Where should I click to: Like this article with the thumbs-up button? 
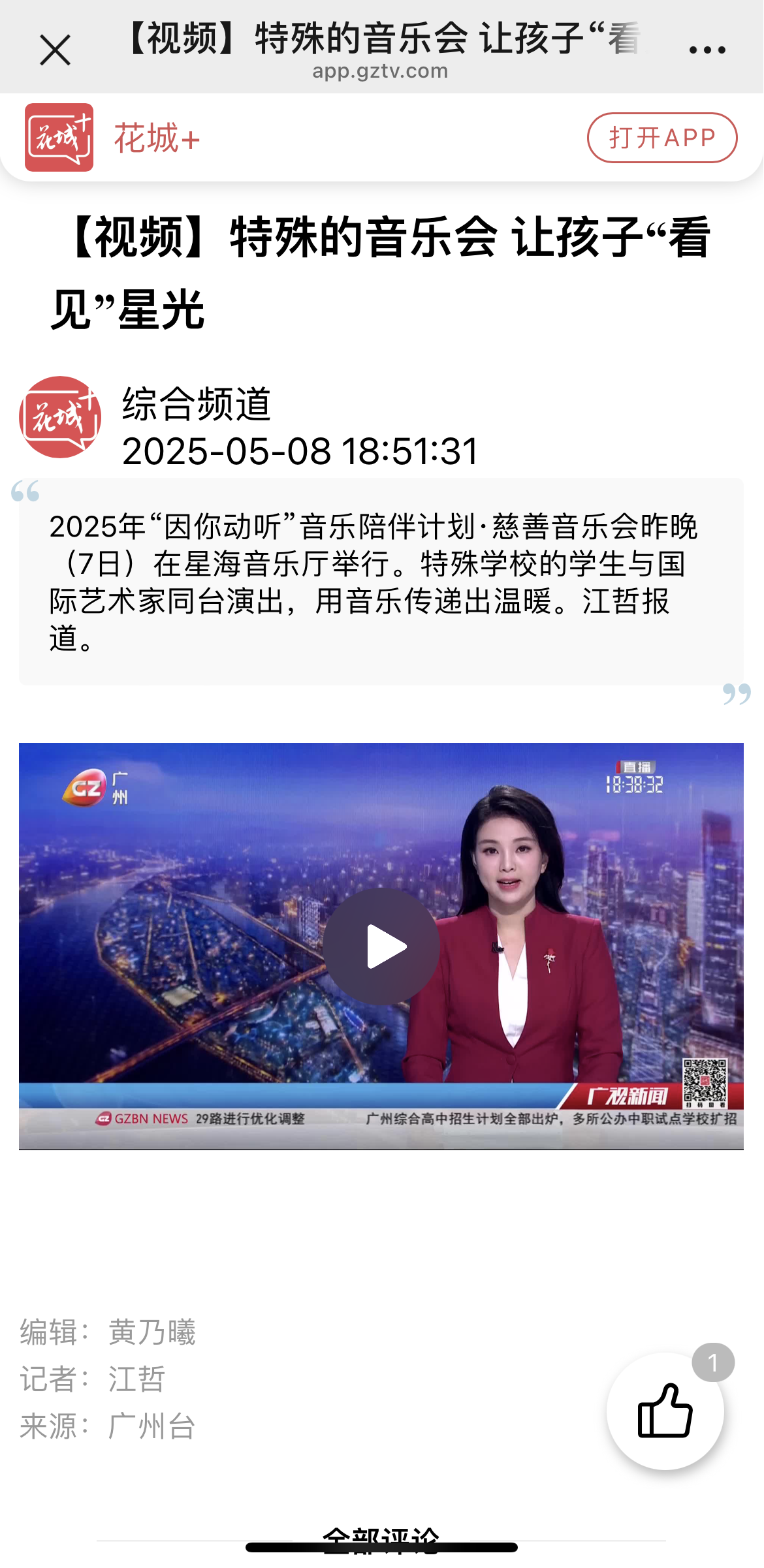(x=665, y=1411)
